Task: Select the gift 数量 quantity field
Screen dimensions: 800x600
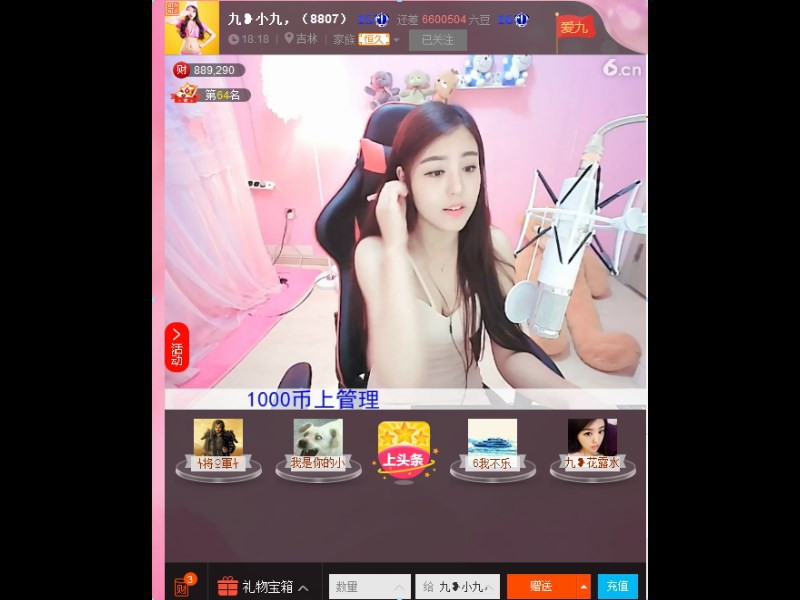Action: (370, 587)
